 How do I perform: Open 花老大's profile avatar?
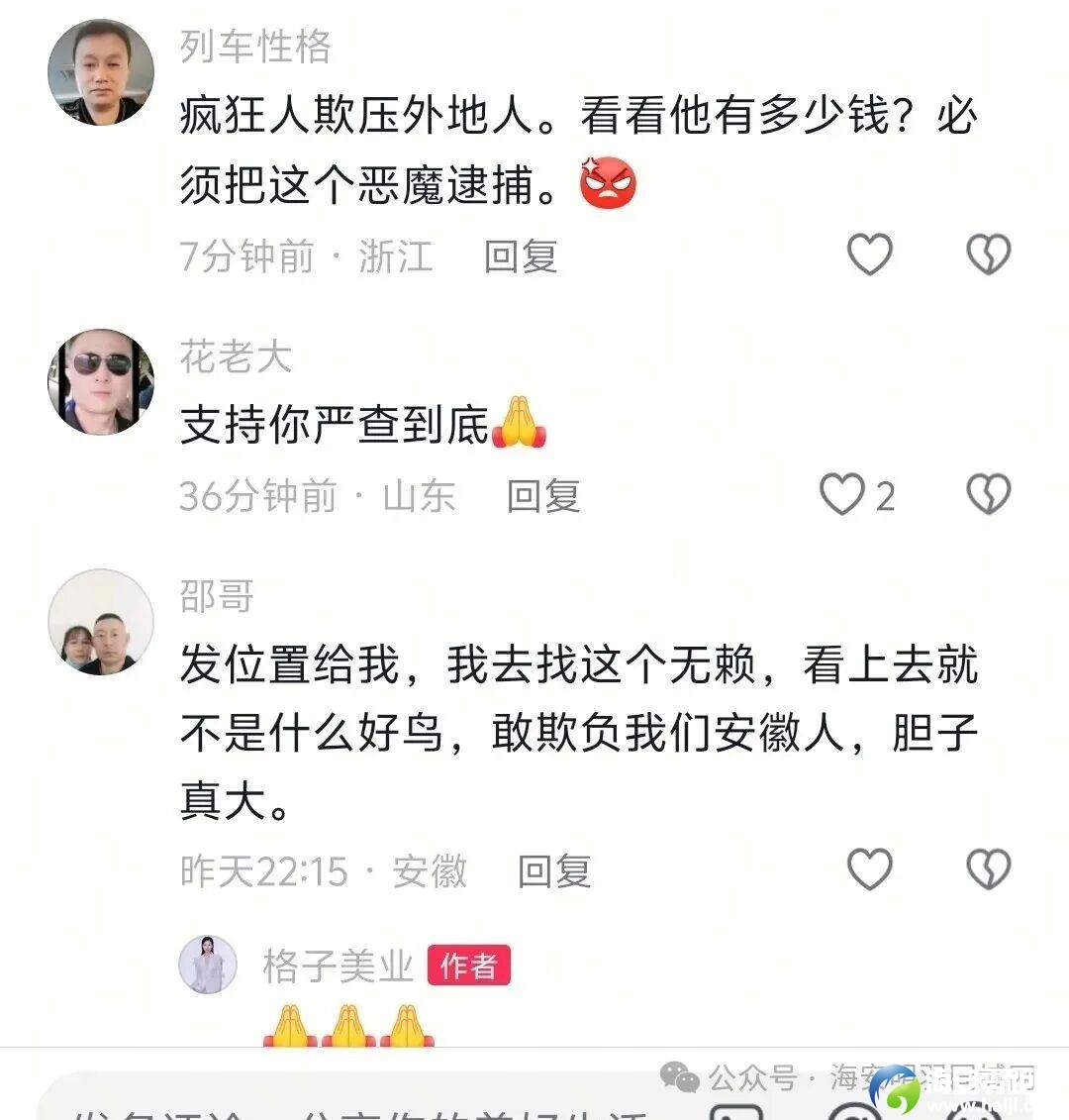101,382
